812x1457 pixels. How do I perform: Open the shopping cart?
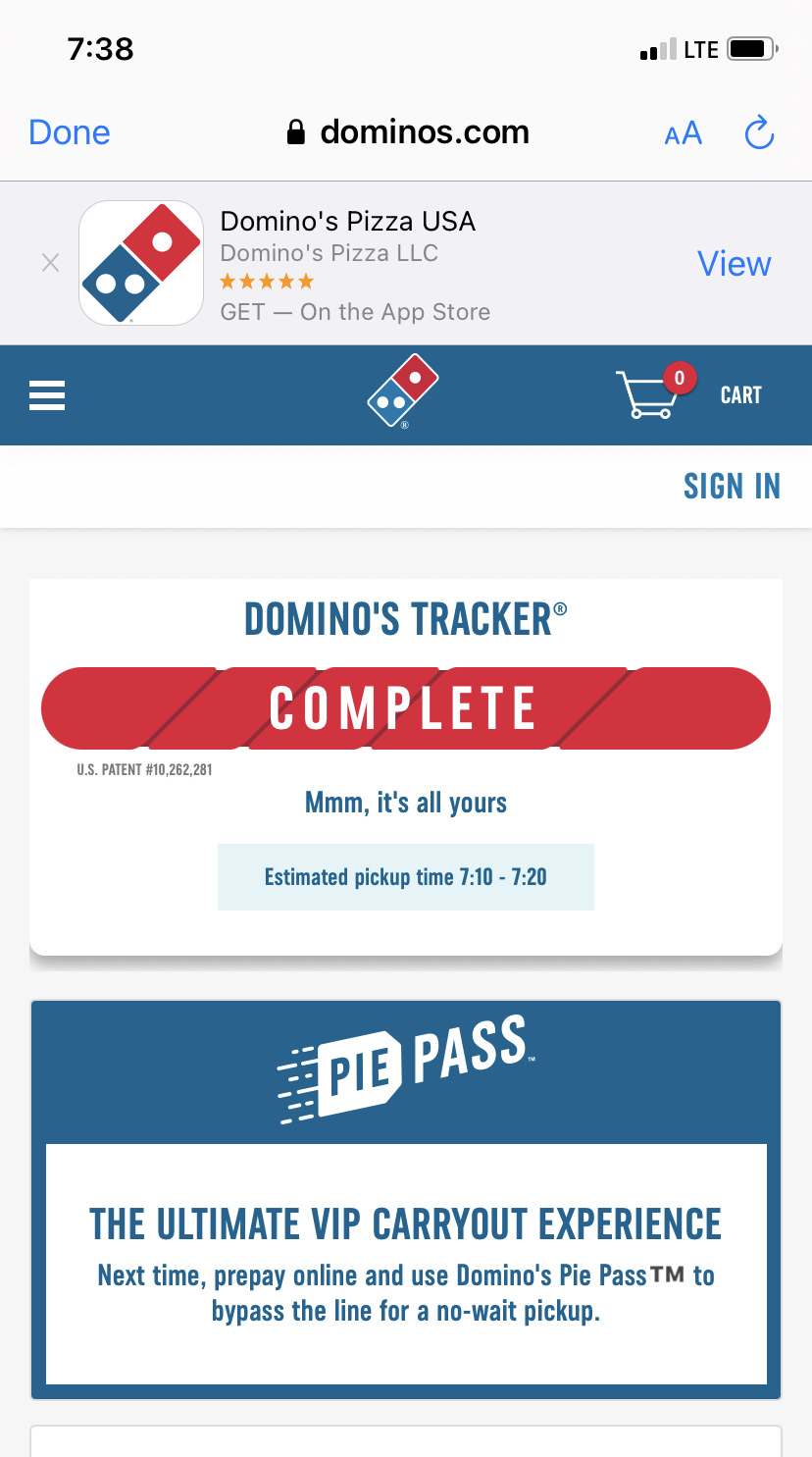pos(688,394)
